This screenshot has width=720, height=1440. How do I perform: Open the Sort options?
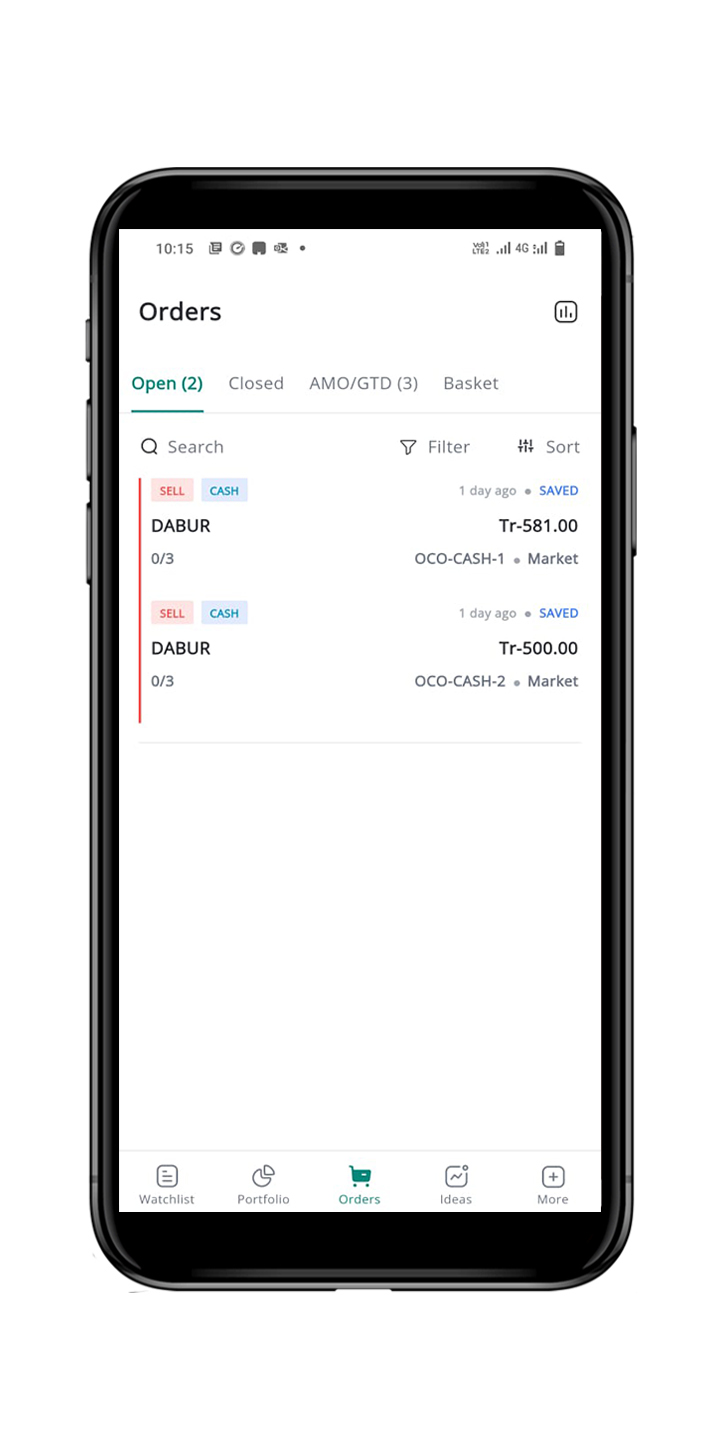click(x=548, y=447)
